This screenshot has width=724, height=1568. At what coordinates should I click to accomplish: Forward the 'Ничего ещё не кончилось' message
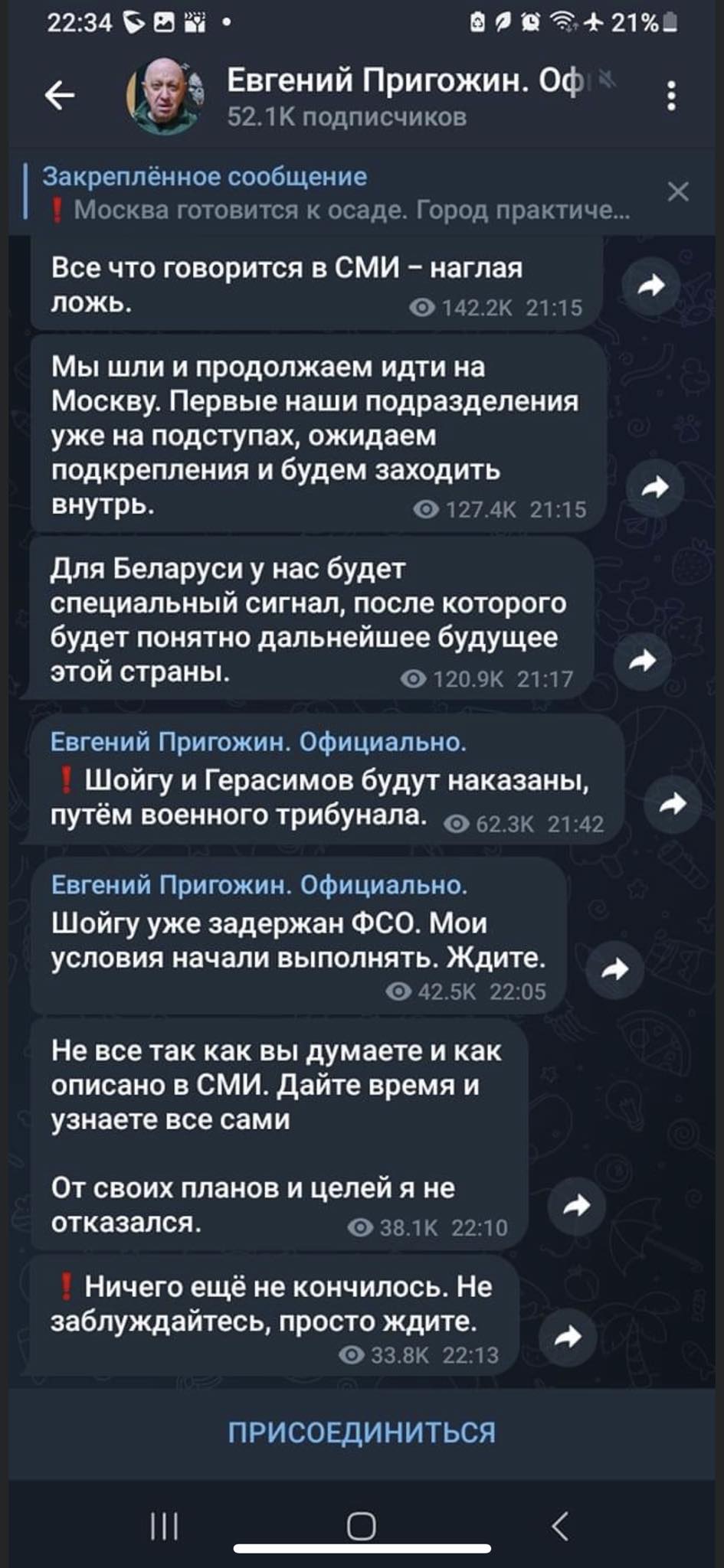pos(568,1338)
